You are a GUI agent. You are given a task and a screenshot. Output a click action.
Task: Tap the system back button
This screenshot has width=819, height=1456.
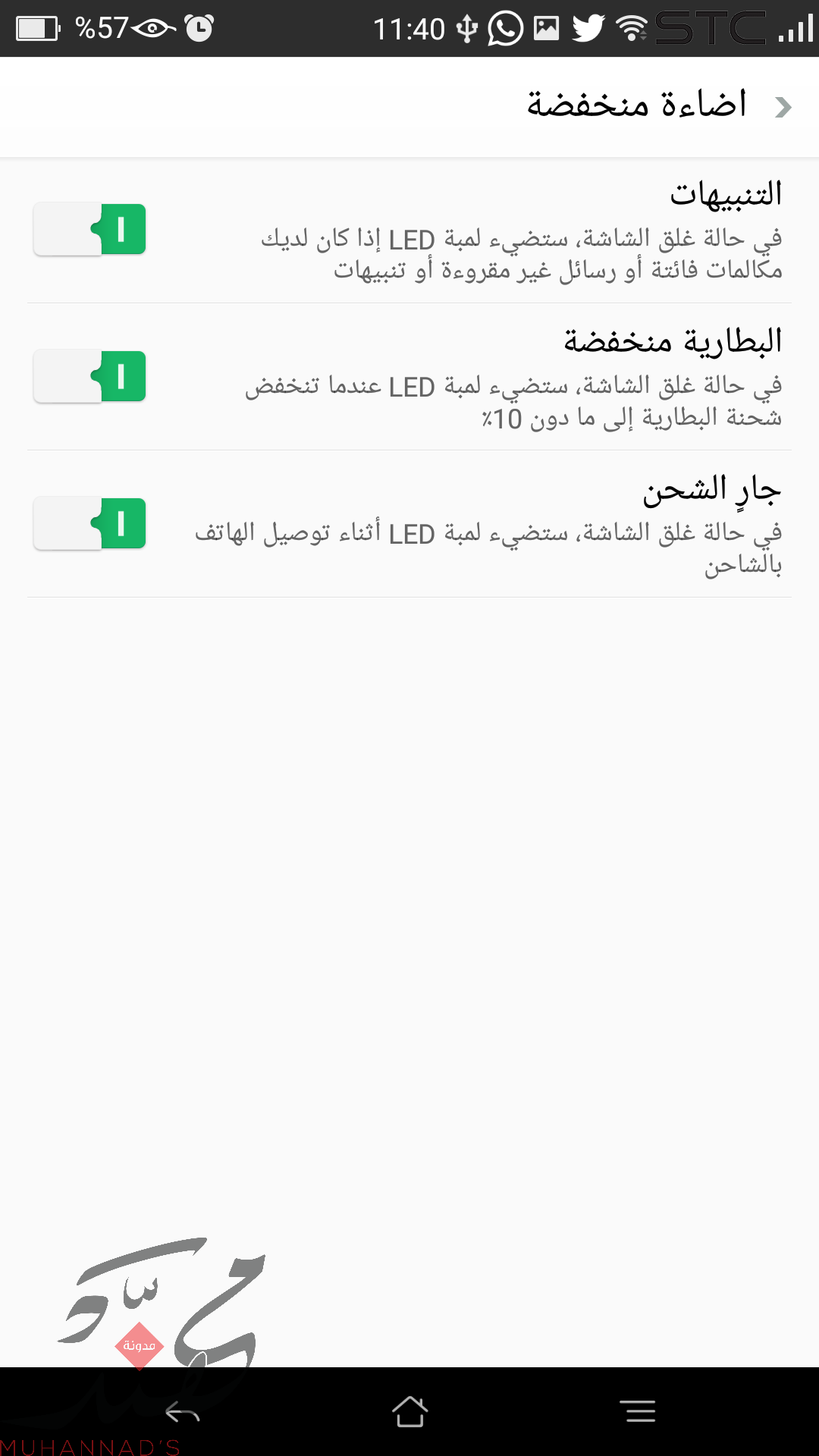click(x=182, y=1412)
